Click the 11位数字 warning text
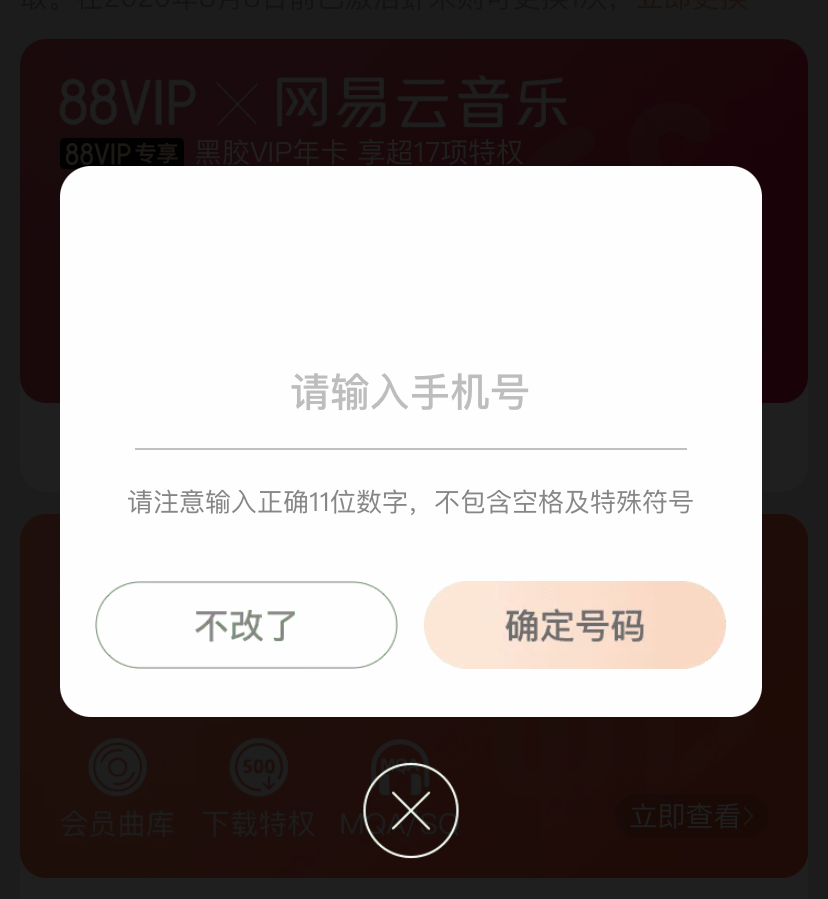This screenshot has width=828, height=899. (x=410, y=501)
